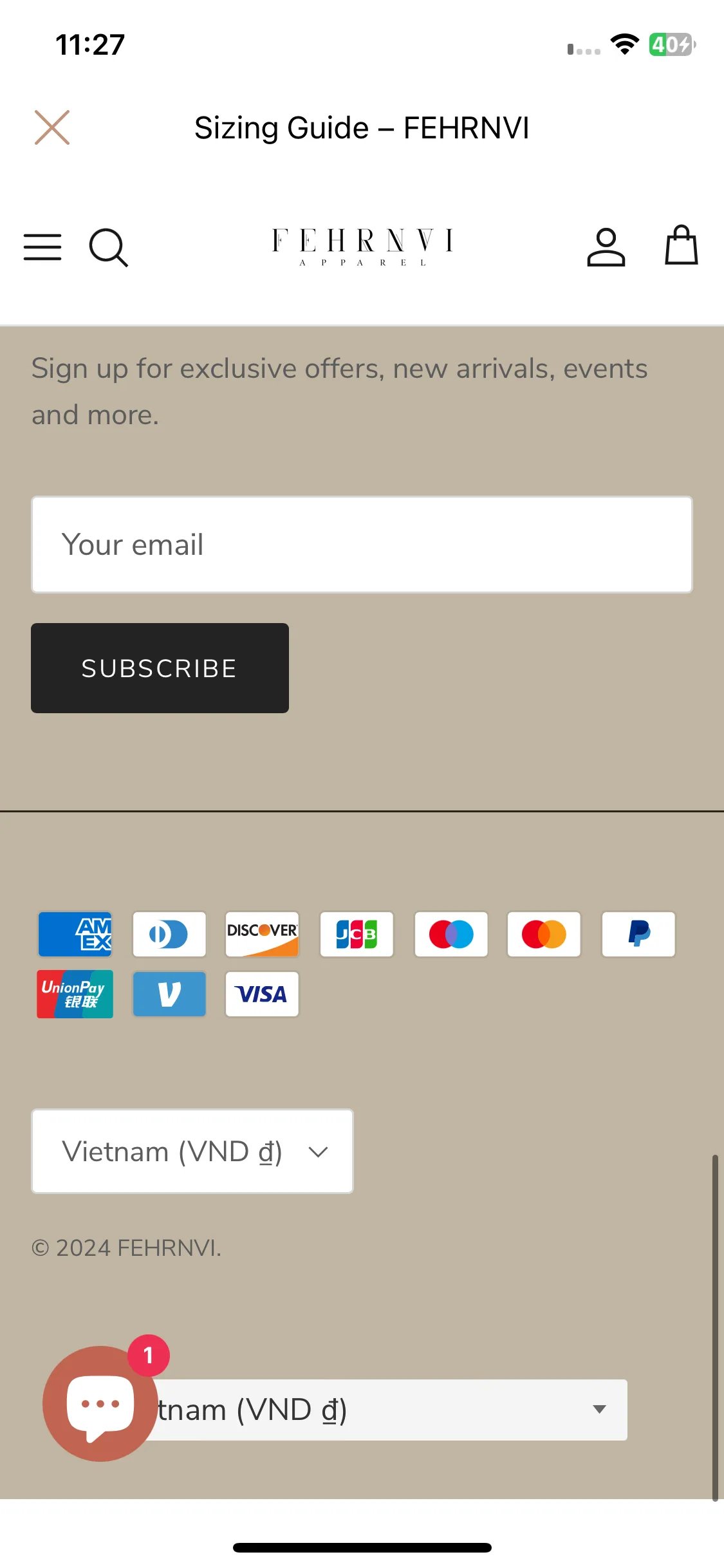The height and width of the screenshot is (1568, 724).
Task: Open the account profile icon
Action: tap(606, 247)
